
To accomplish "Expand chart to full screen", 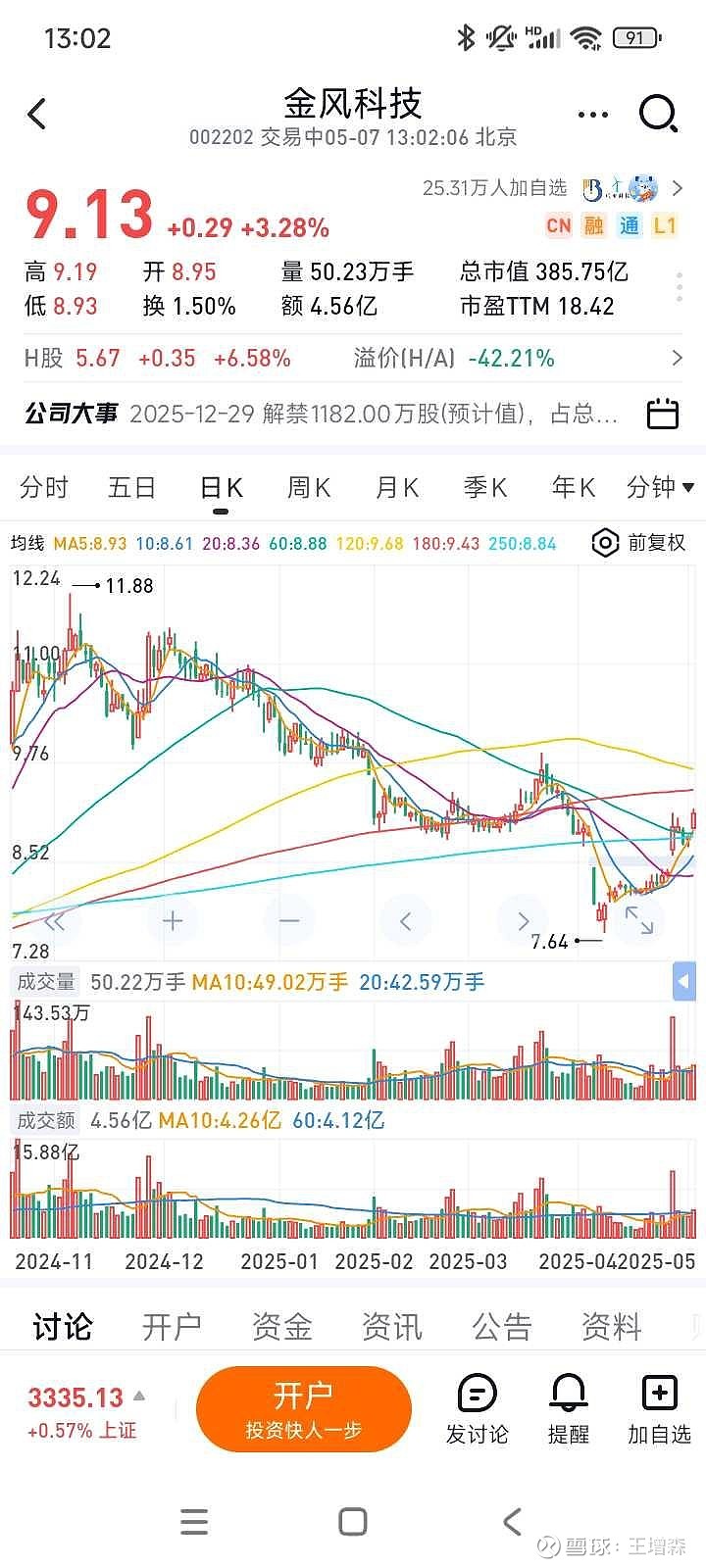I will tap(639, 921).
